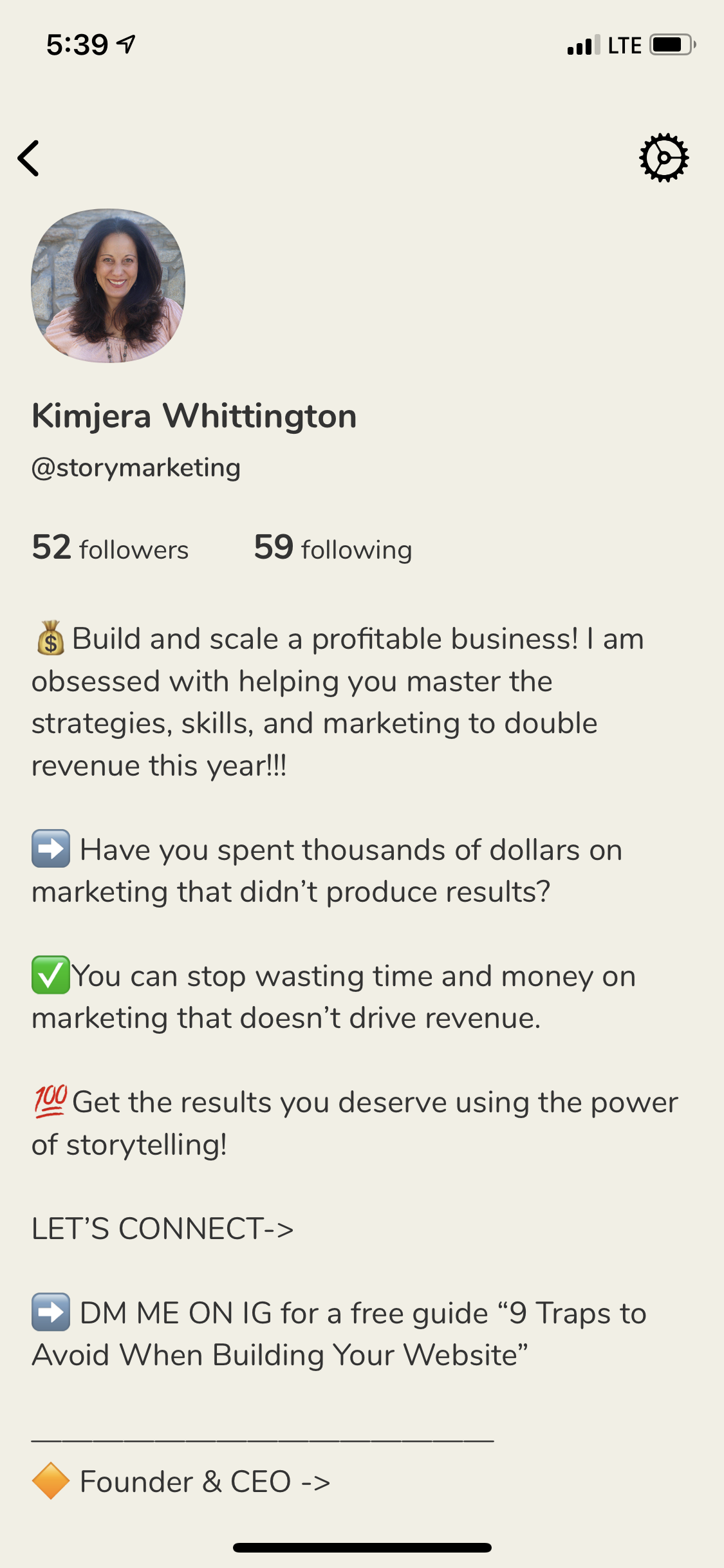The width and height of the screenshot is (724, 1568).
Task: Open the 59 following list
Action: tap(333, 548)
